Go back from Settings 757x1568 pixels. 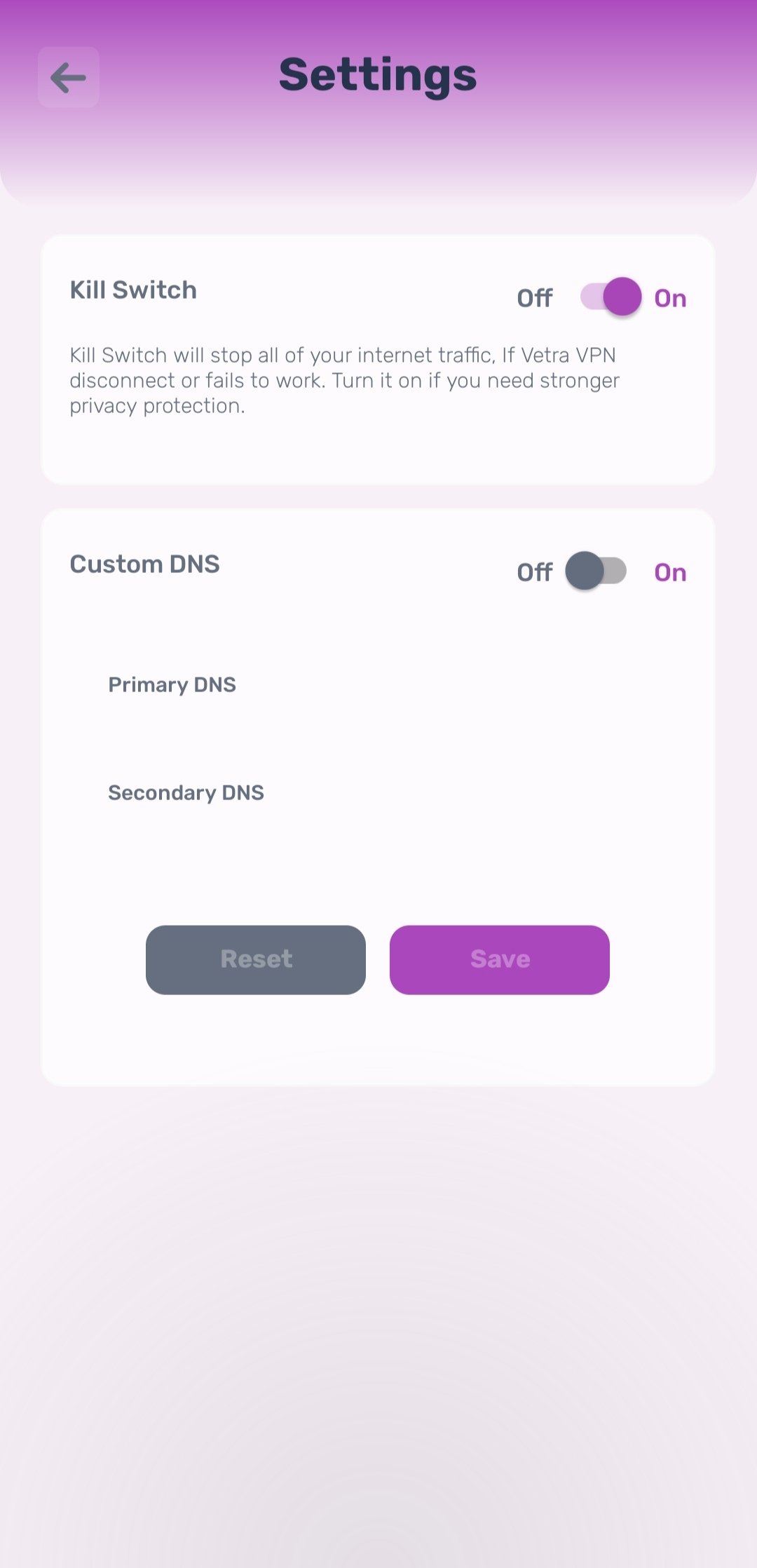tap(68, 77)
